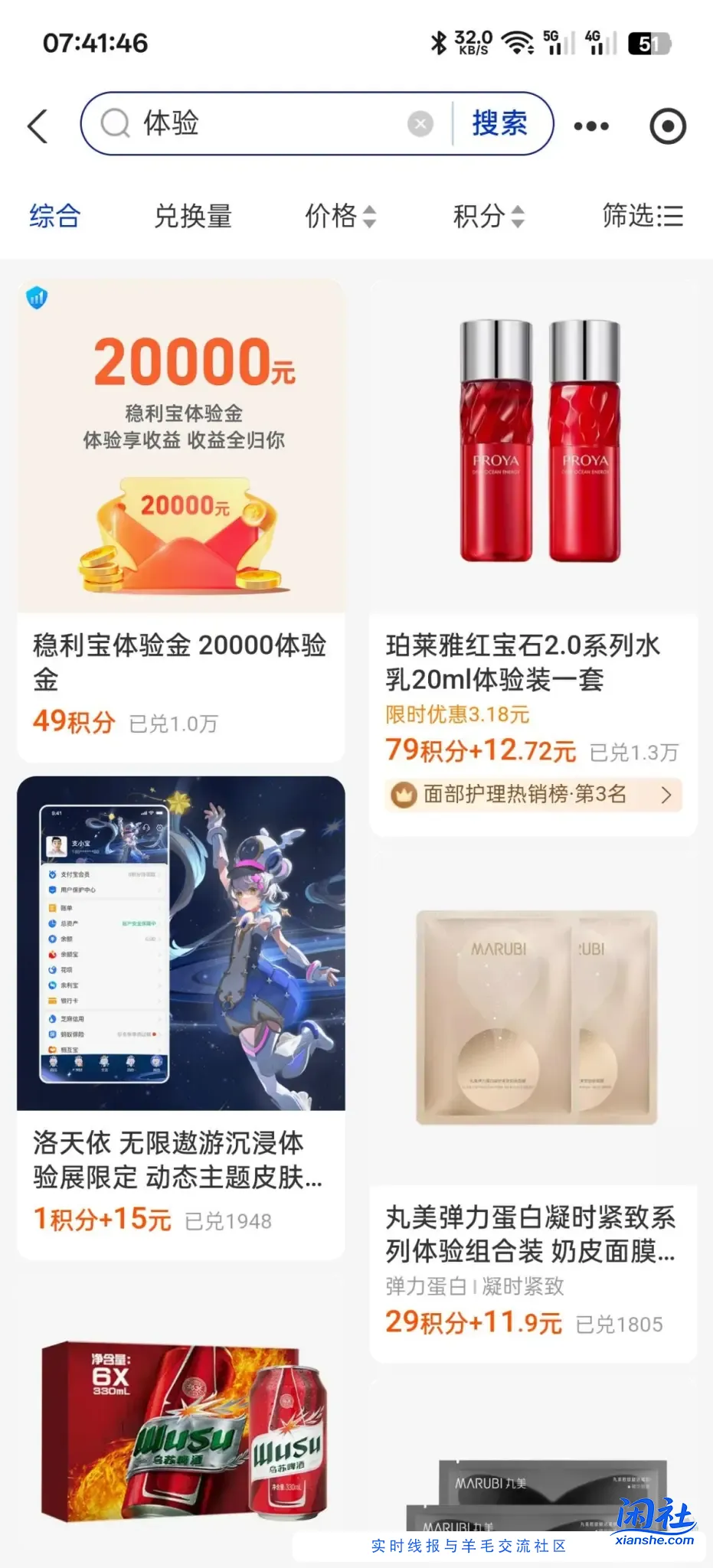
Task: Tap the magnifier icon in search bar
Action: click(113, 123)
